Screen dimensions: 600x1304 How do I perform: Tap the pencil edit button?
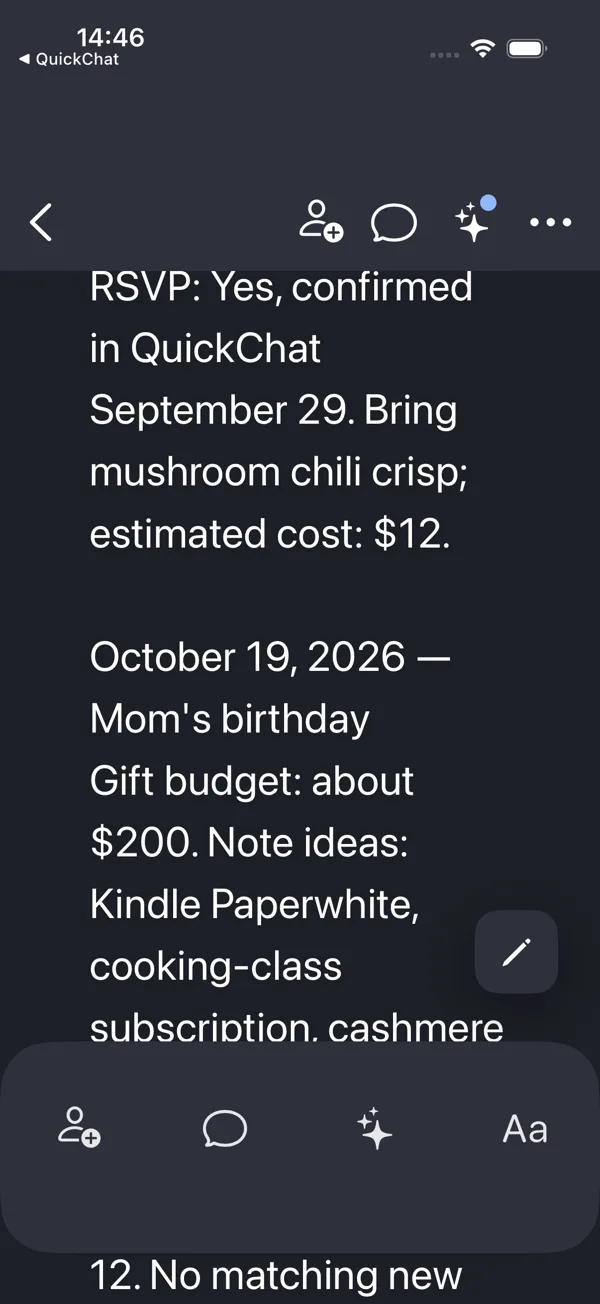(516, 952)
